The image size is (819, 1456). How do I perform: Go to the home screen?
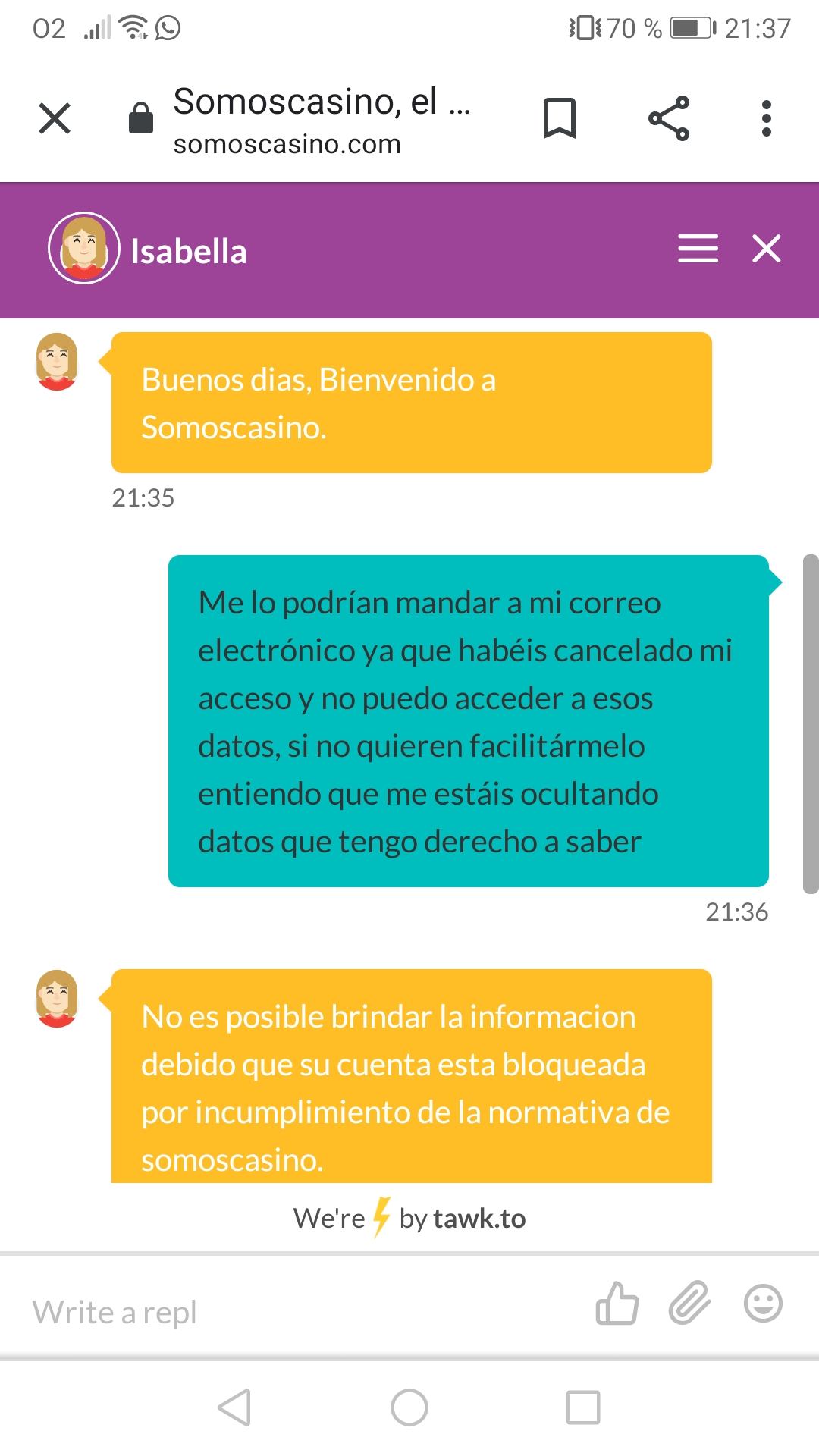(409, 1407)
